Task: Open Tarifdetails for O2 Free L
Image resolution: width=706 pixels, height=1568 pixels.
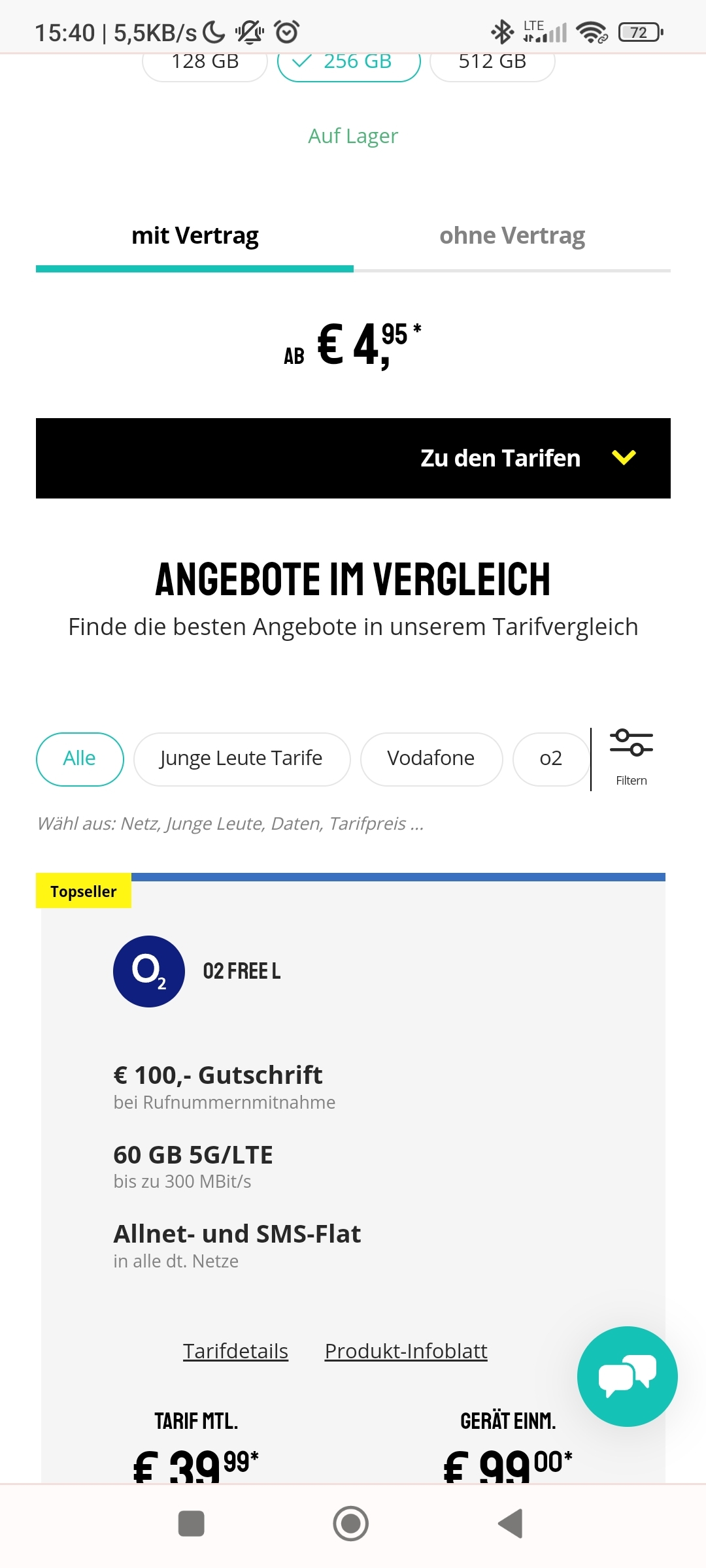Action: (x=235, y=1350)
